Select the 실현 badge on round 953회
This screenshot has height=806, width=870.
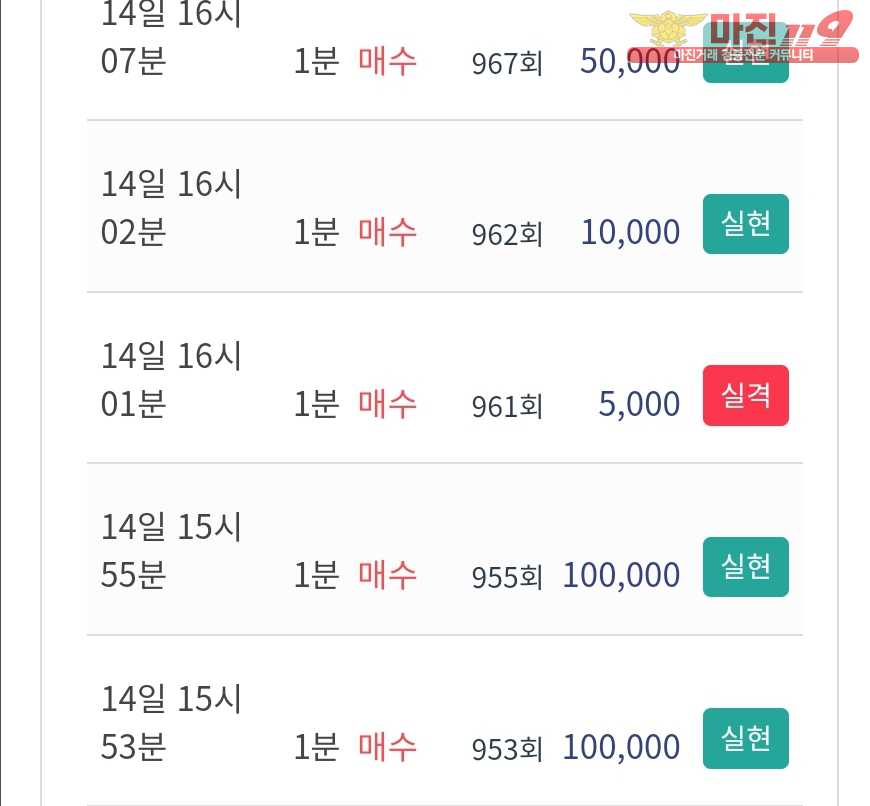[745, 739]
